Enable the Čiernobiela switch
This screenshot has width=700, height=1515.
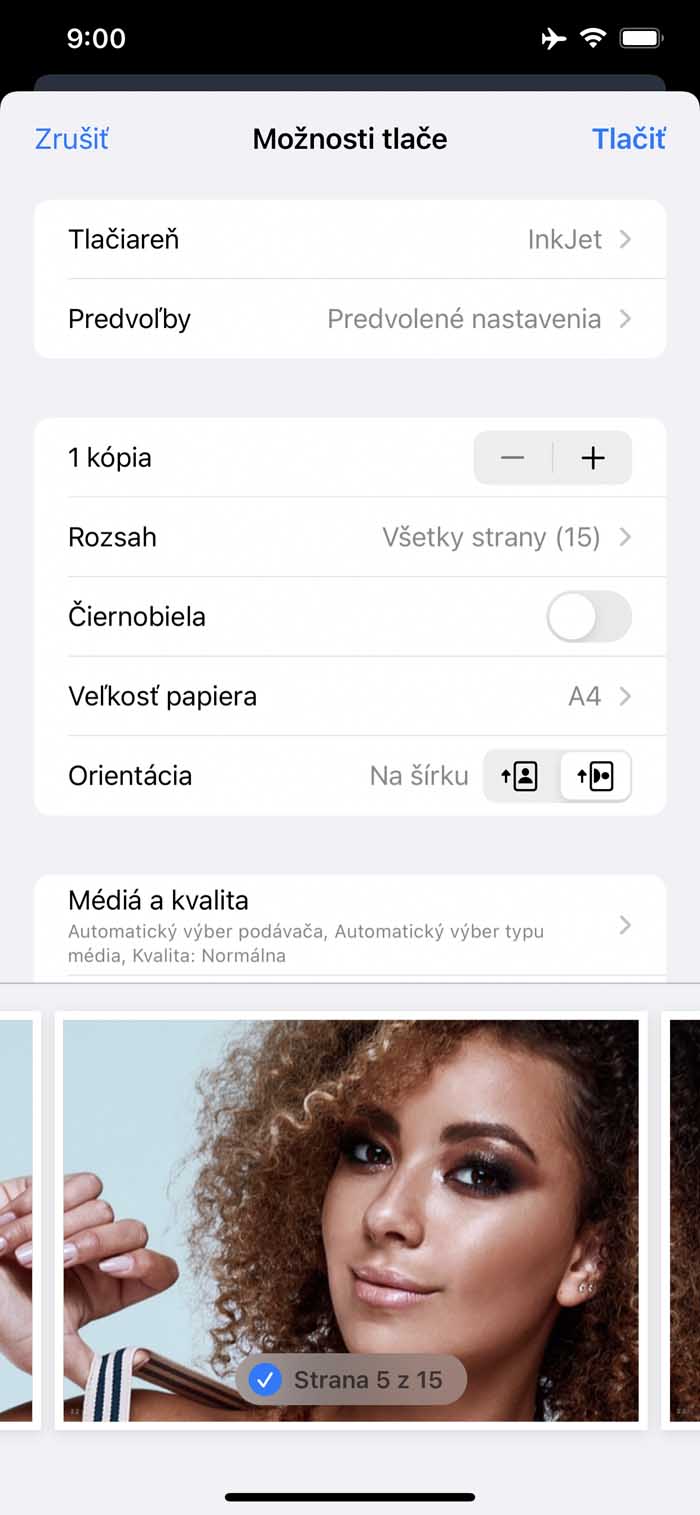pyautogui.click(x=588, y=616)
